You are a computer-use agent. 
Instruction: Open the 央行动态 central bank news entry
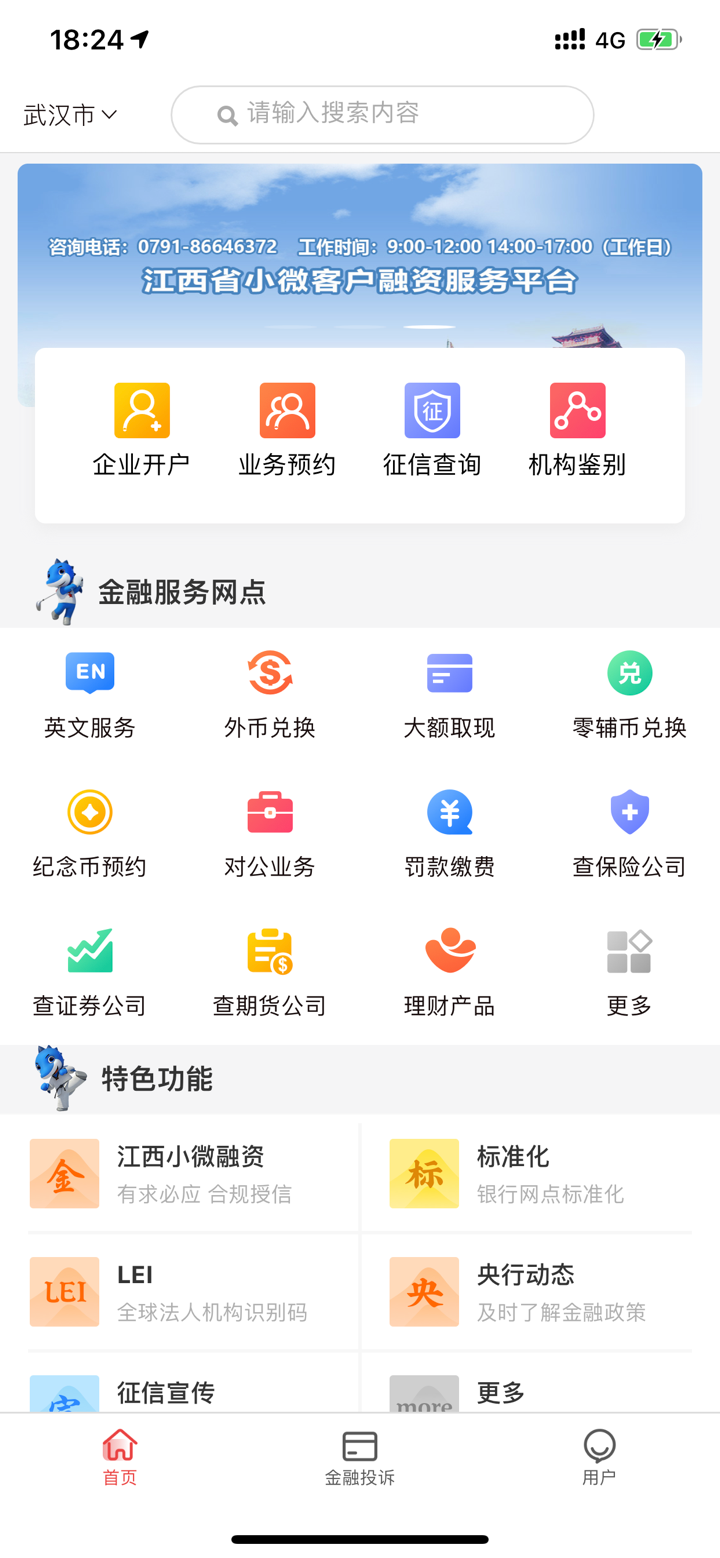click(540, 1291)
